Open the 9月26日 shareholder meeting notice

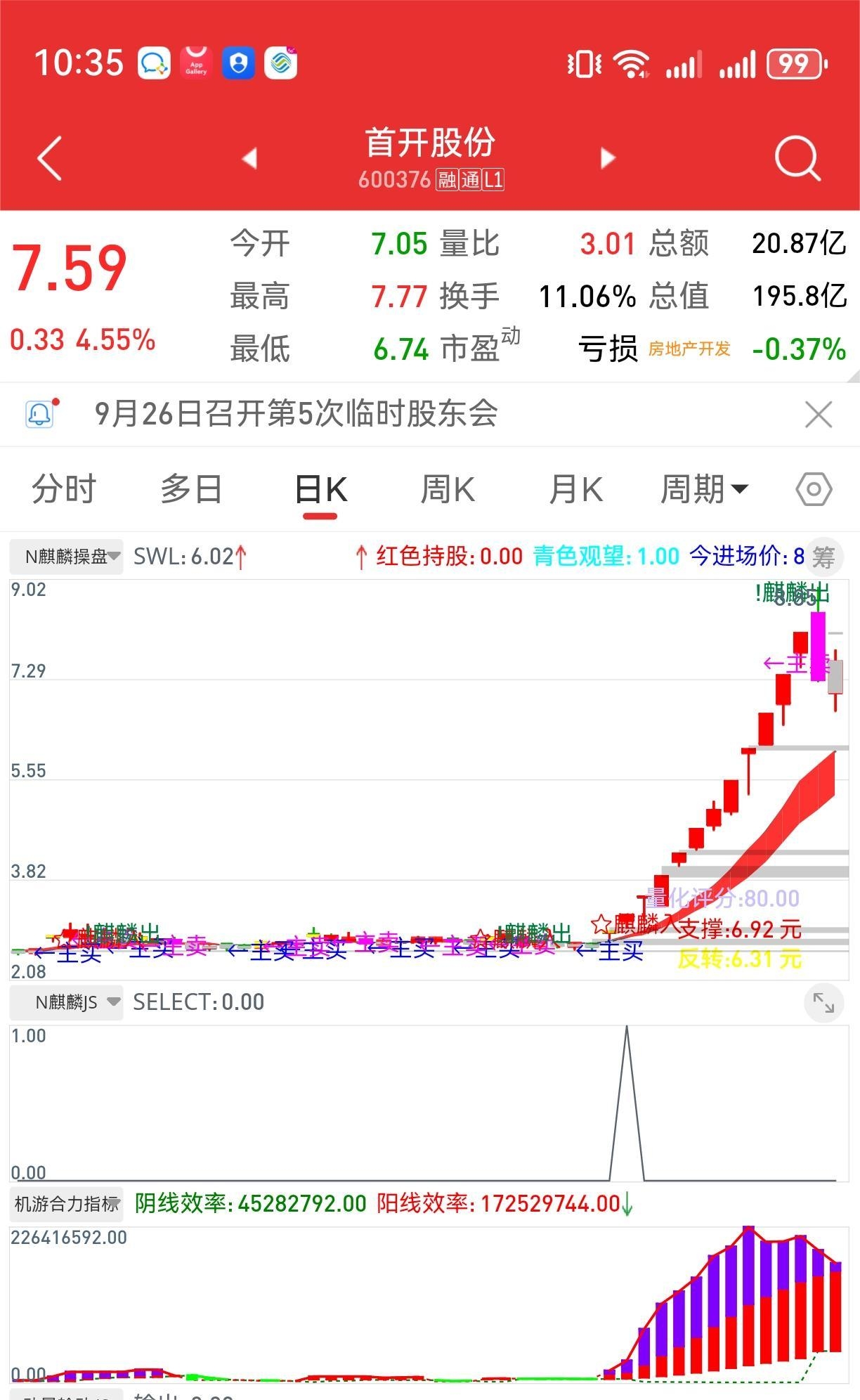296,414
